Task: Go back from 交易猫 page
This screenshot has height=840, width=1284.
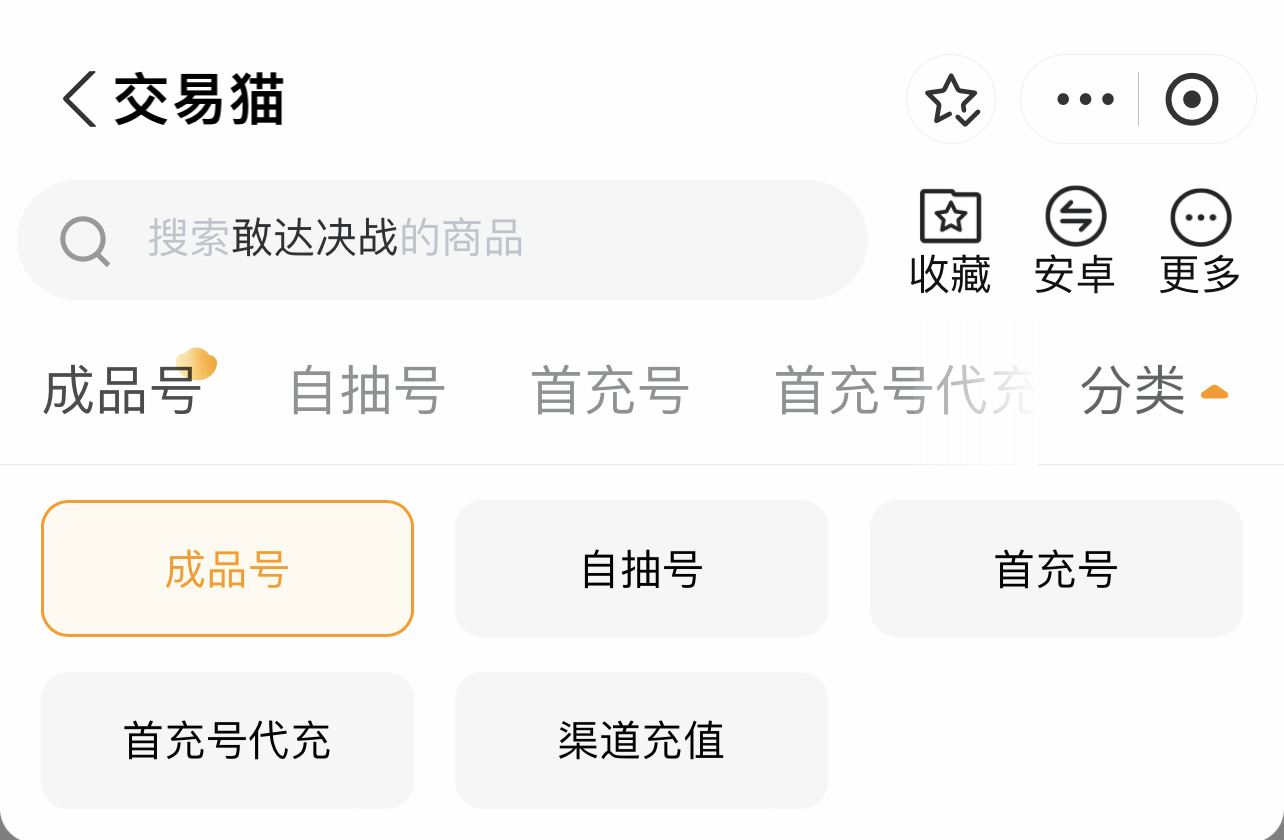Action: tap(80, 99)
